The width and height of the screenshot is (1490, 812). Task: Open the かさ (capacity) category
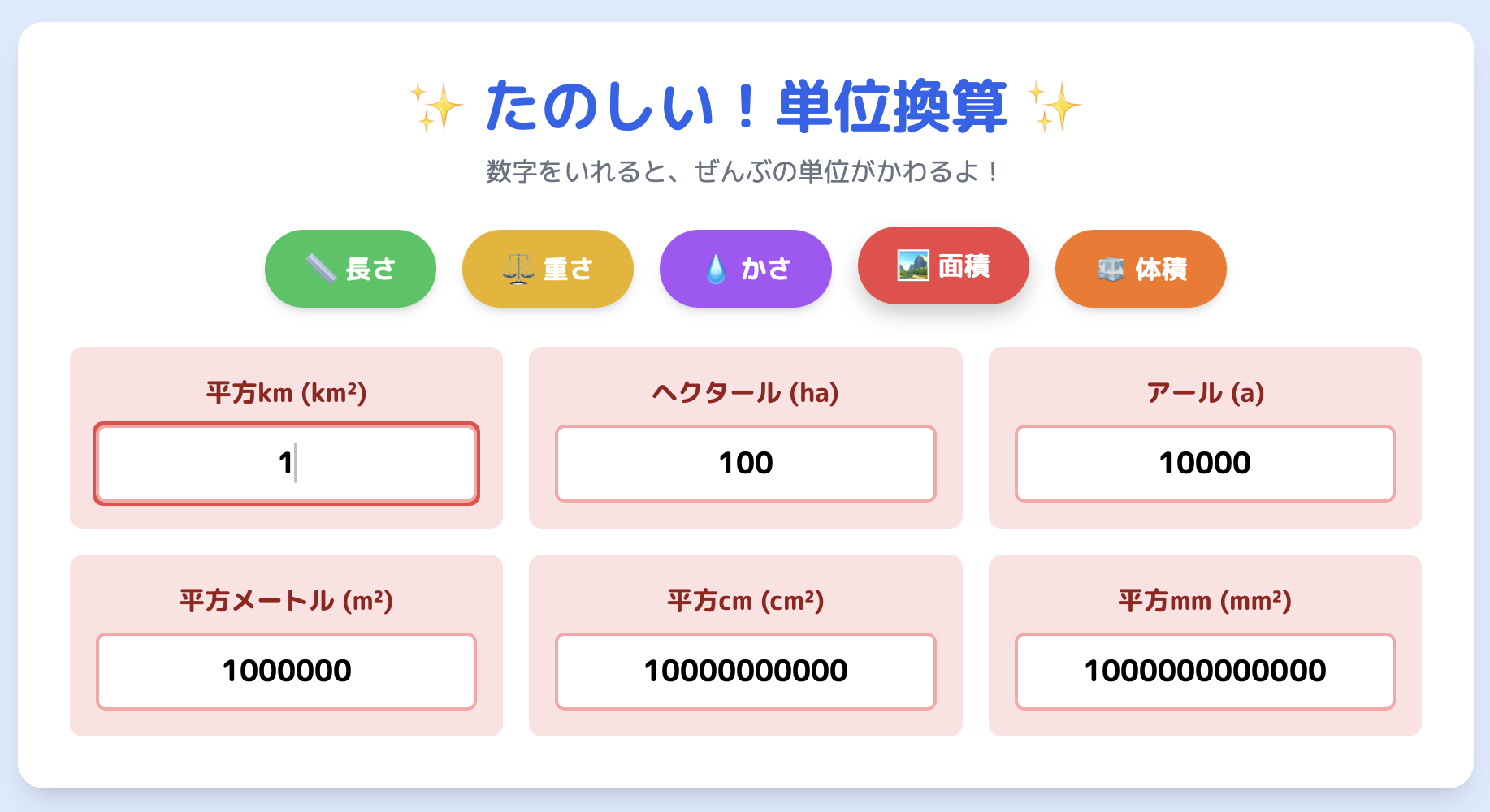[x=745, y=269]
